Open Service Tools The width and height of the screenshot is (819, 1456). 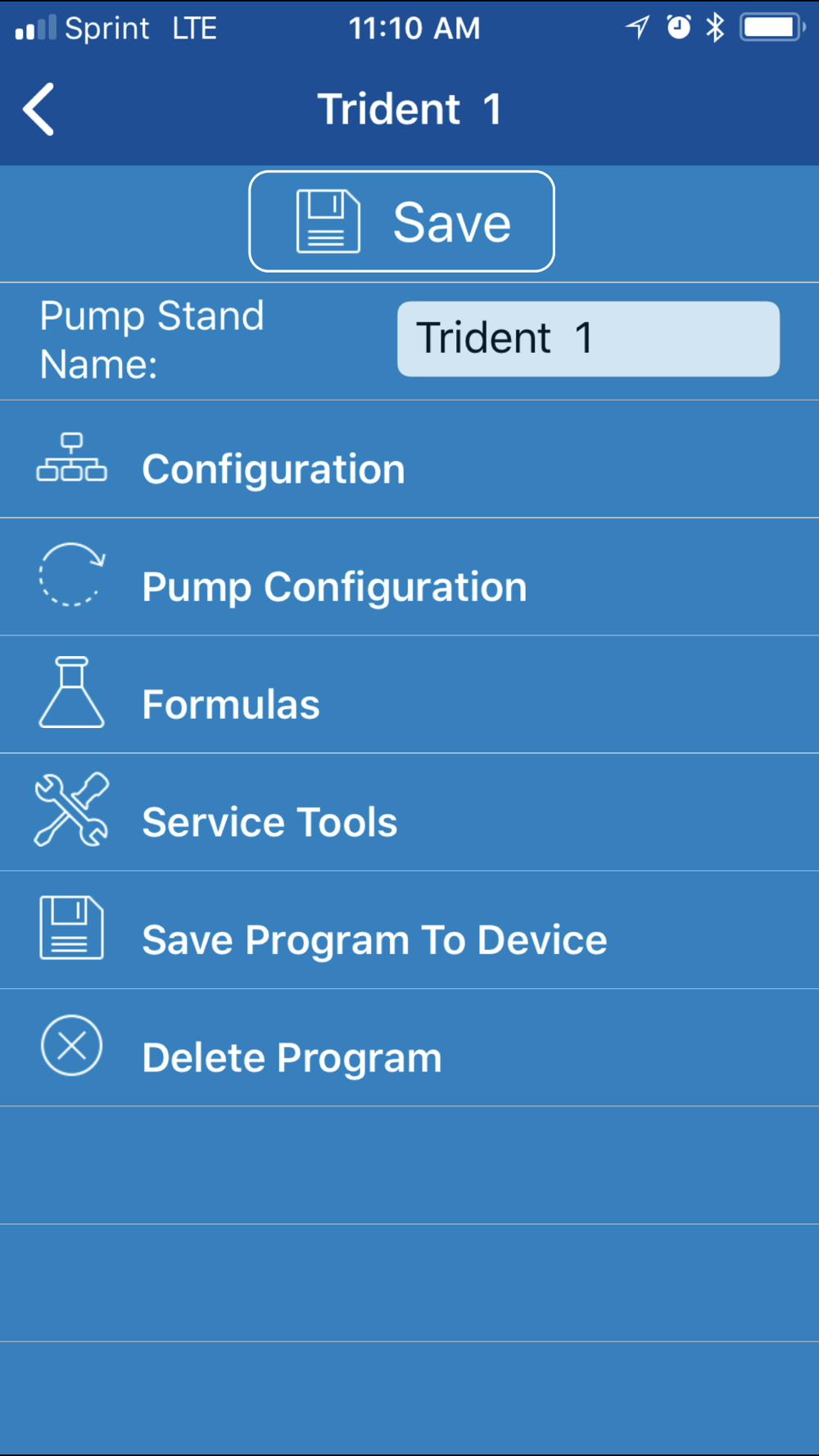click(409, 813)
